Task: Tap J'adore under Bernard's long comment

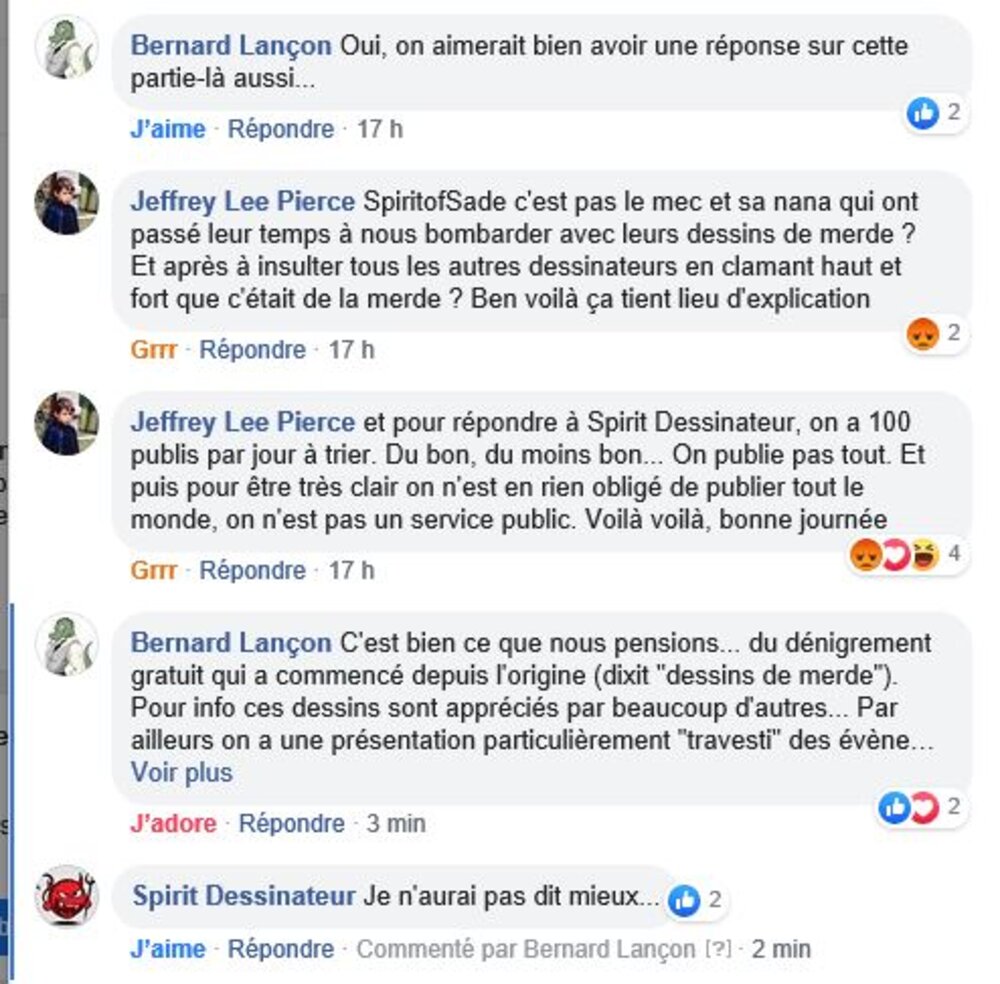Action: click(x=173, y=824)
